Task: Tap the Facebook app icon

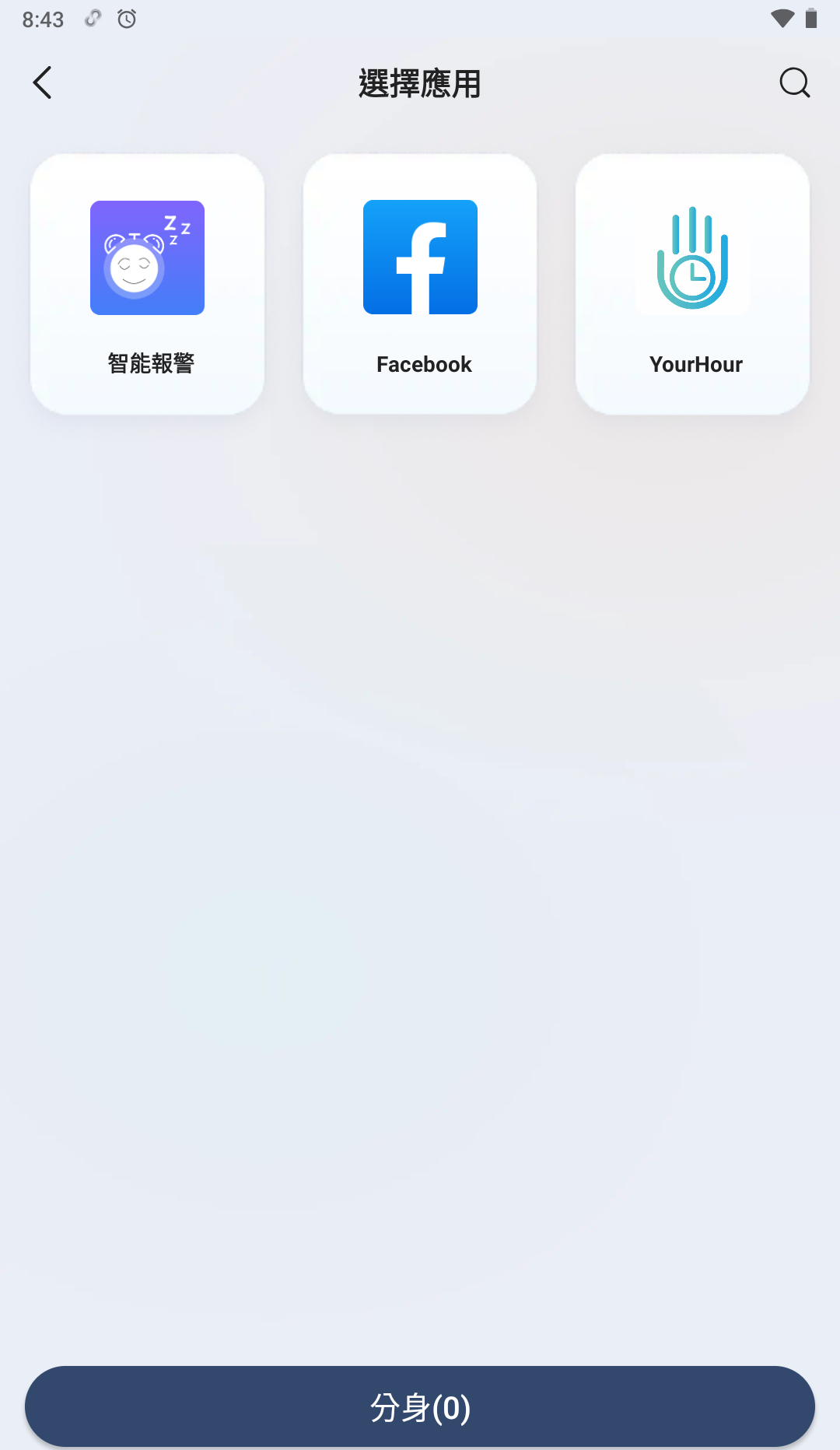Action: [x=420, y=257]
